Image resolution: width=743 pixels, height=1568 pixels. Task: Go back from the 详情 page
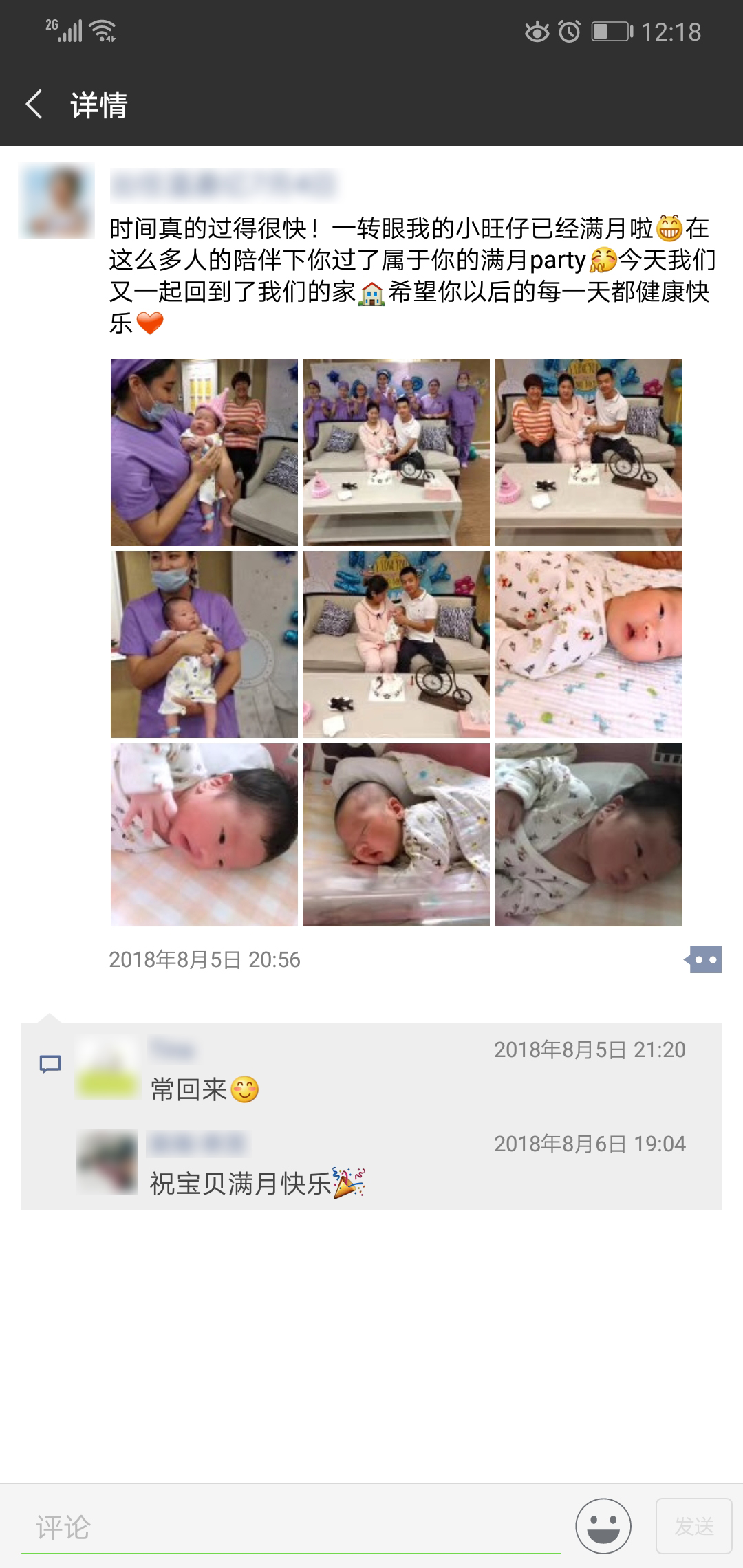[34, 105]
